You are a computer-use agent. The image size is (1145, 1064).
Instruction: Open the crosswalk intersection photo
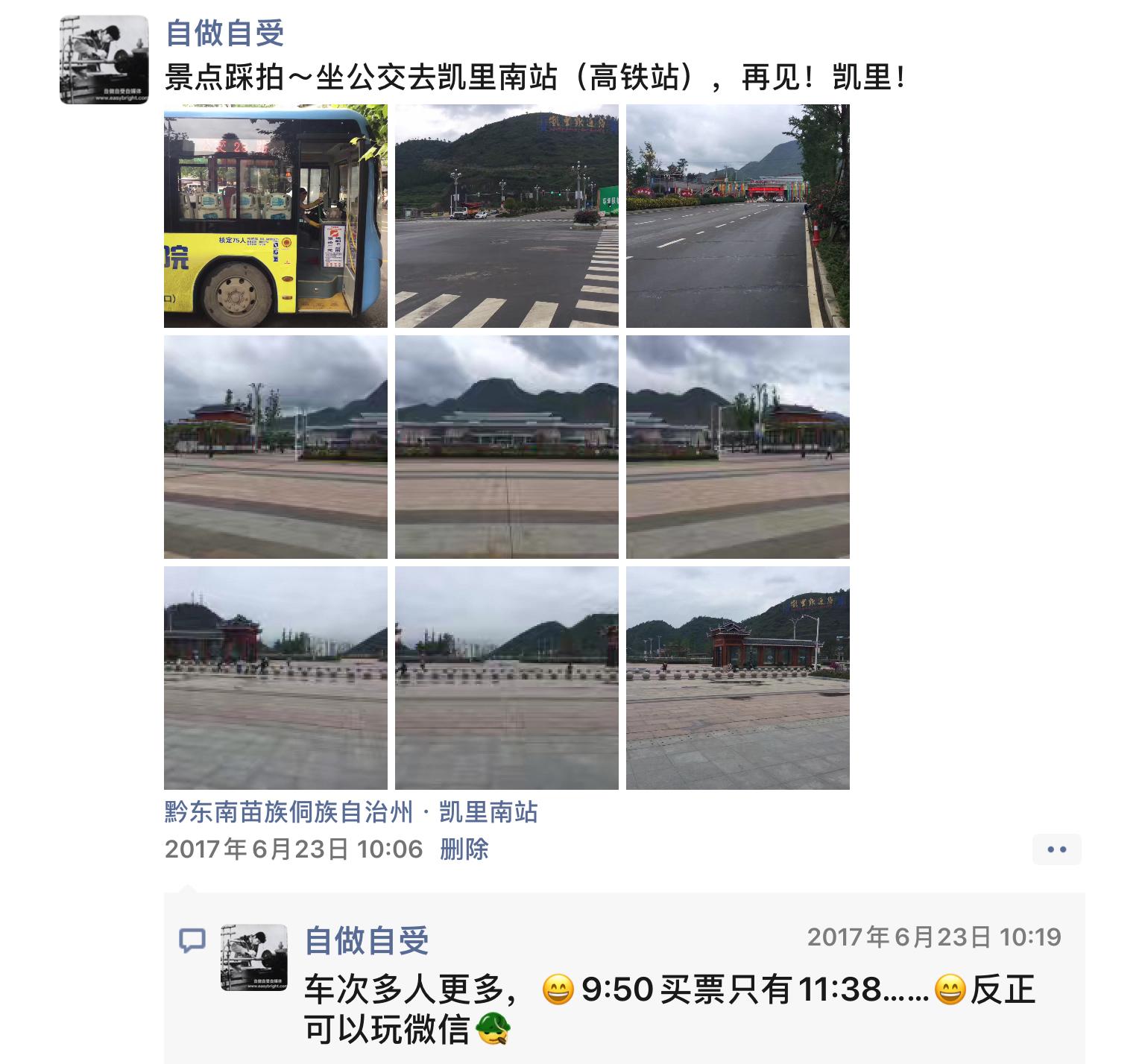[x=506, y=216]
